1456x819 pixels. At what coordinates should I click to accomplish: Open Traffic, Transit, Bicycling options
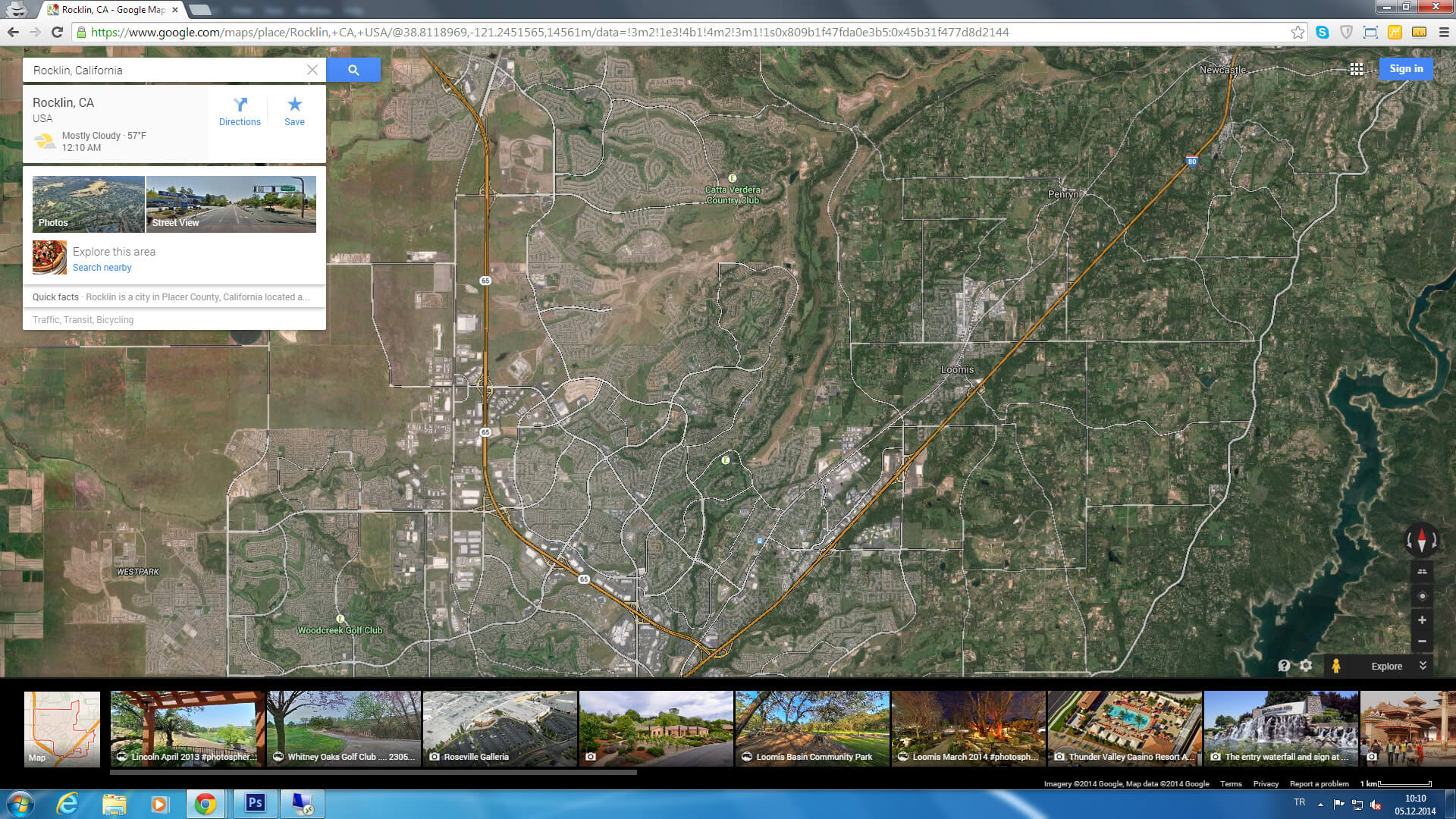pyautogui.click(x=83, y=320)
